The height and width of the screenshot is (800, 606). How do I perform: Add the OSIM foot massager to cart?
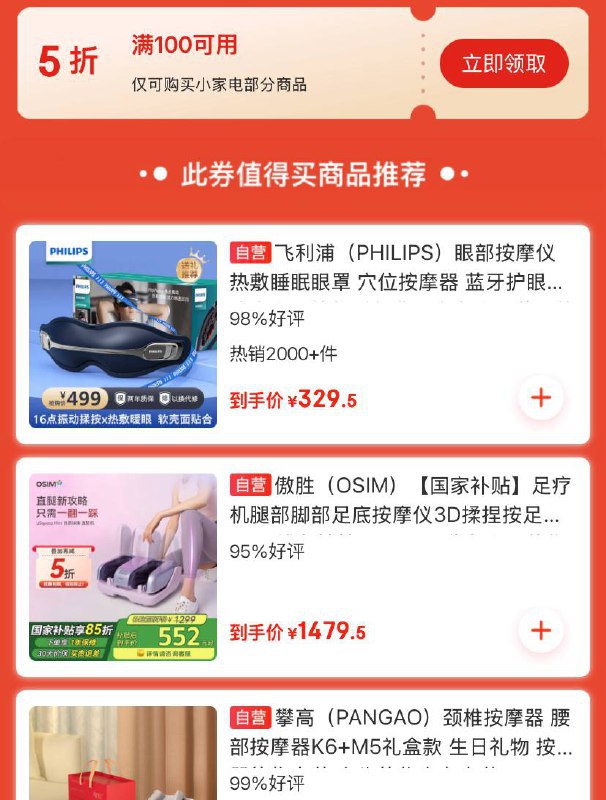[541, 630]
